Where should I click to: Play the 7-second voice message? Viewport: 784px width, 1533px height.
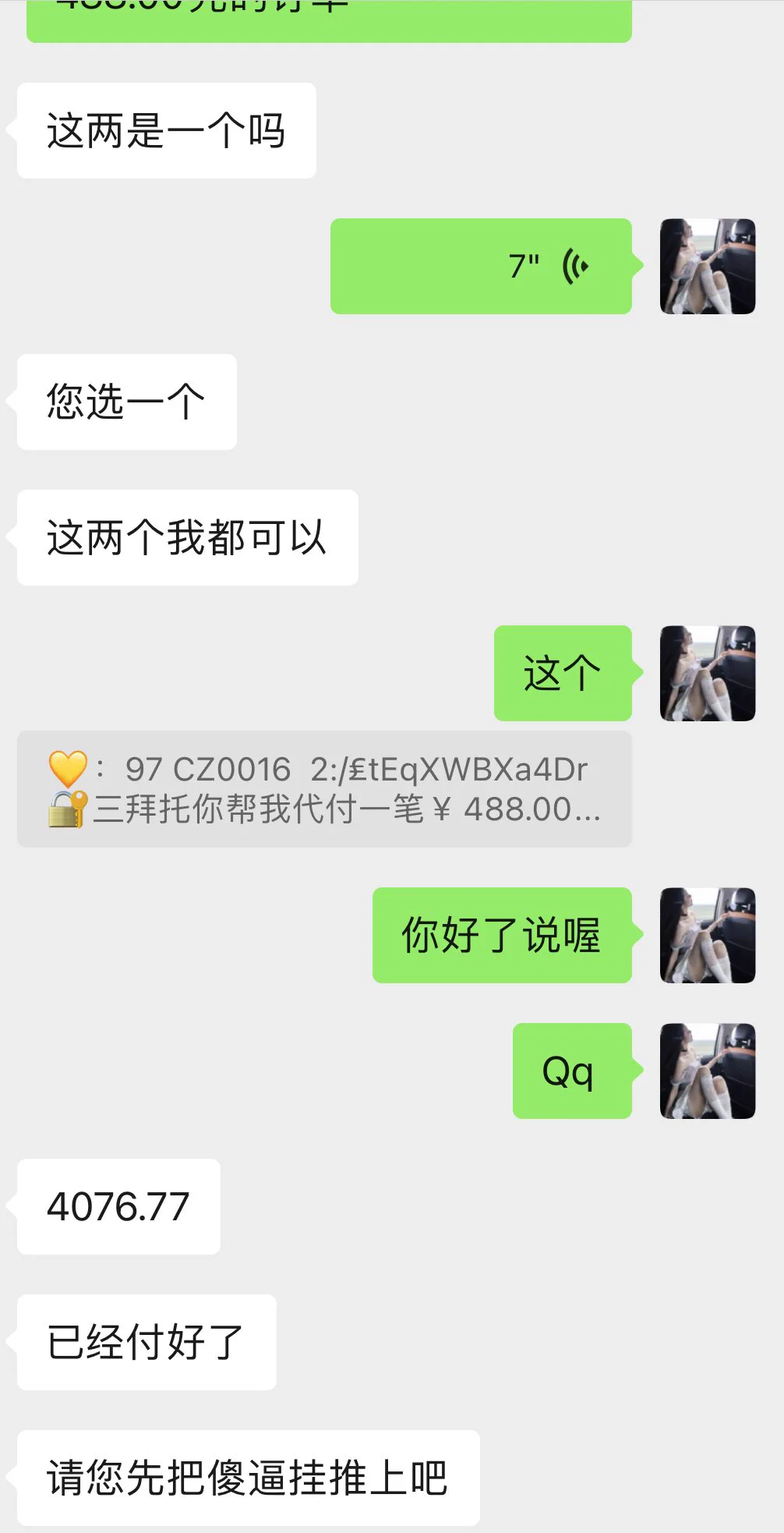[x=481, y=267]
